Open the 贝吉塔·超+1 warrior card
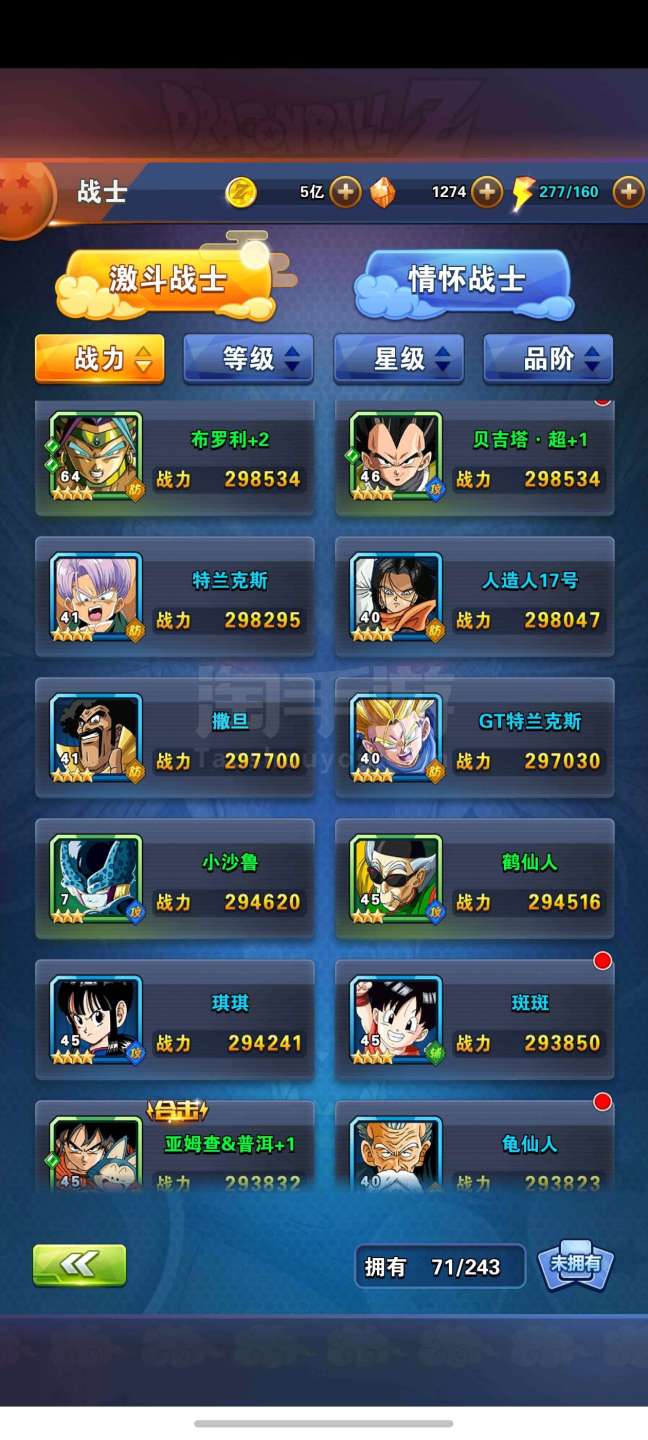 (475, 459)
